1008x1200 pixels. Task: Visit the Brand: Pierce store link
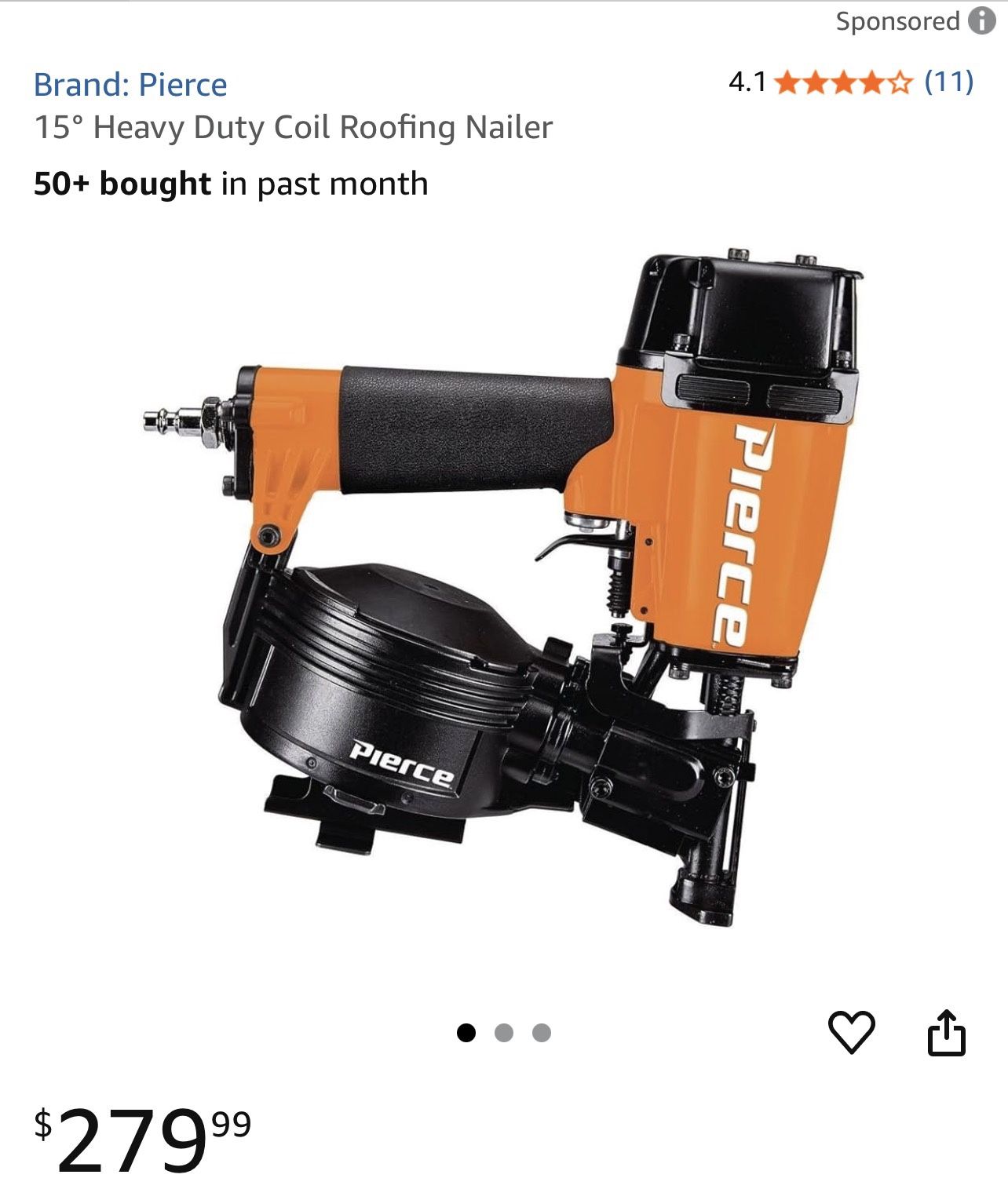(x=130, y=85)
